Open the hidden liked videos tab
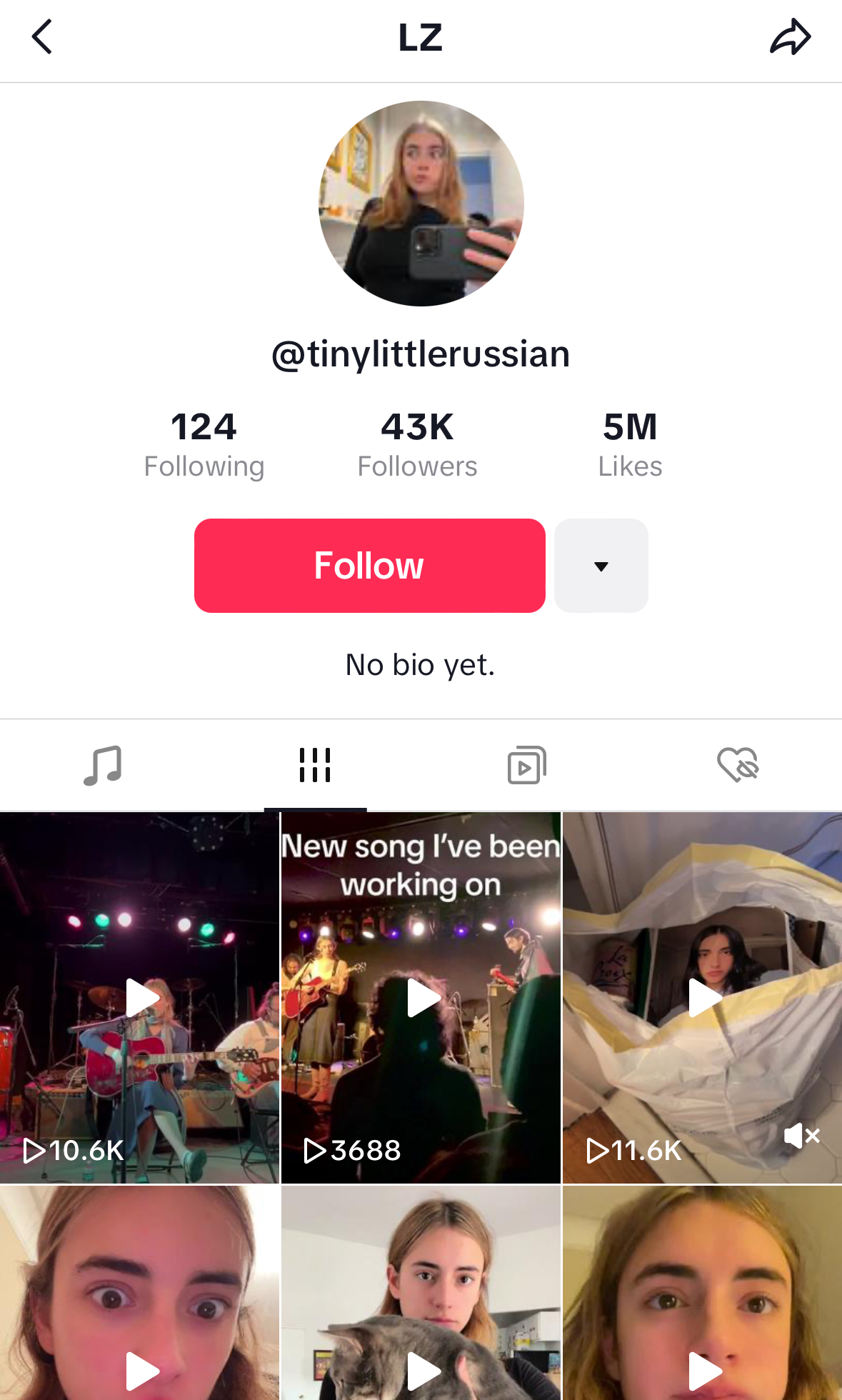Screen dimensions: 842x1400 (x=738, y=765)
